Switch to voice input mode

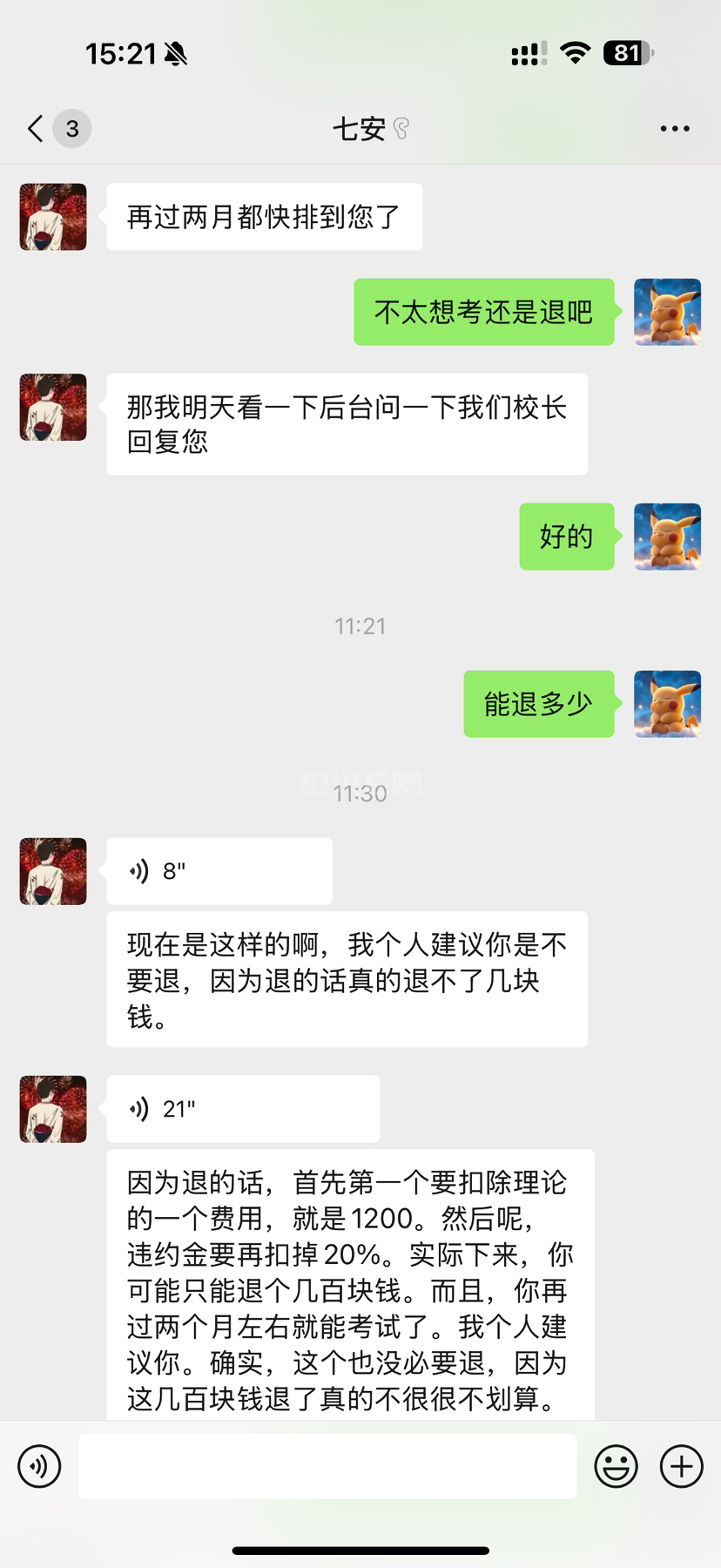39,1466
